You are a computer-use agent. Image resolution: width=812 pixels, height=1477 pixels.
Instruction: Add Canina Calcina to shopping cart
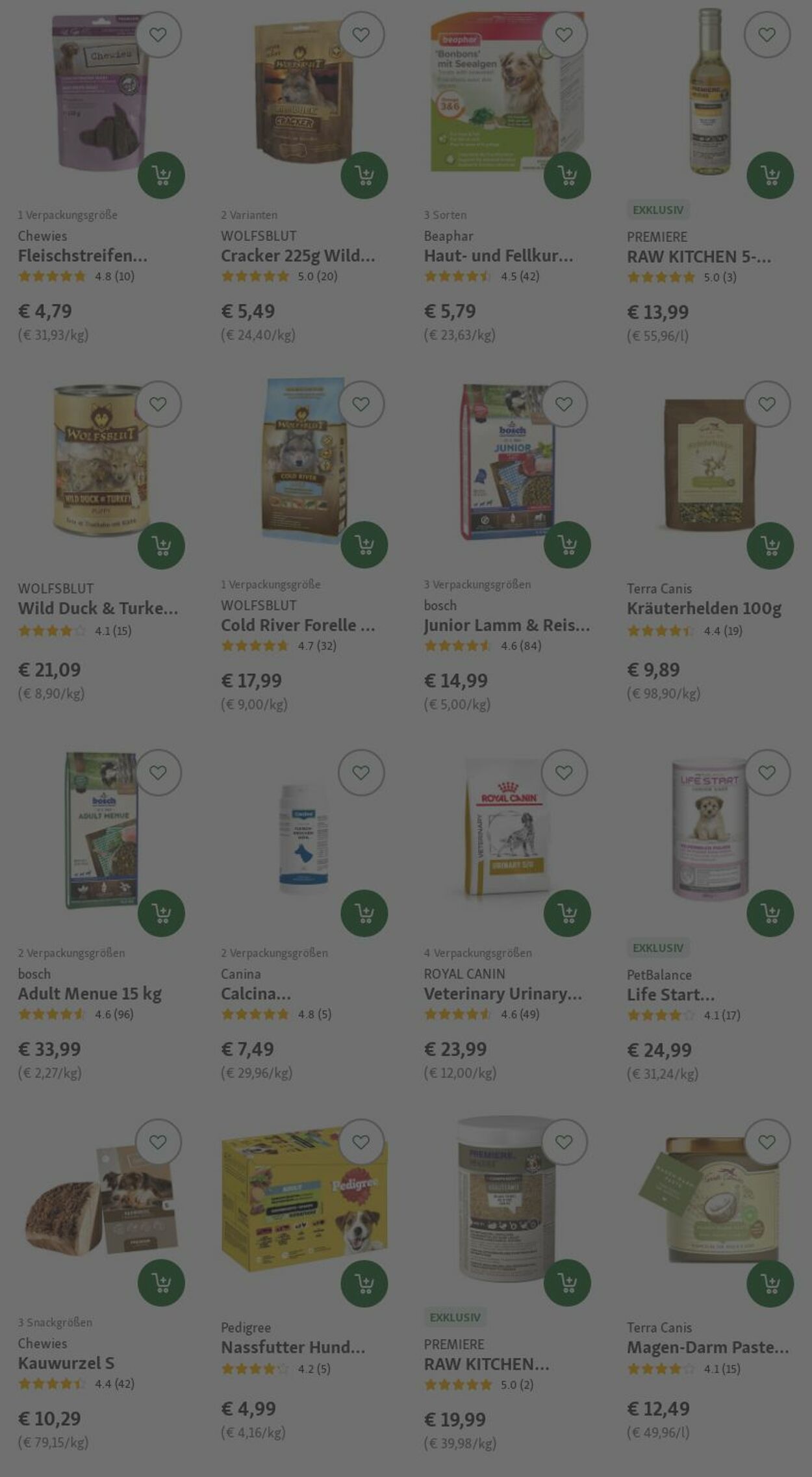364,913
